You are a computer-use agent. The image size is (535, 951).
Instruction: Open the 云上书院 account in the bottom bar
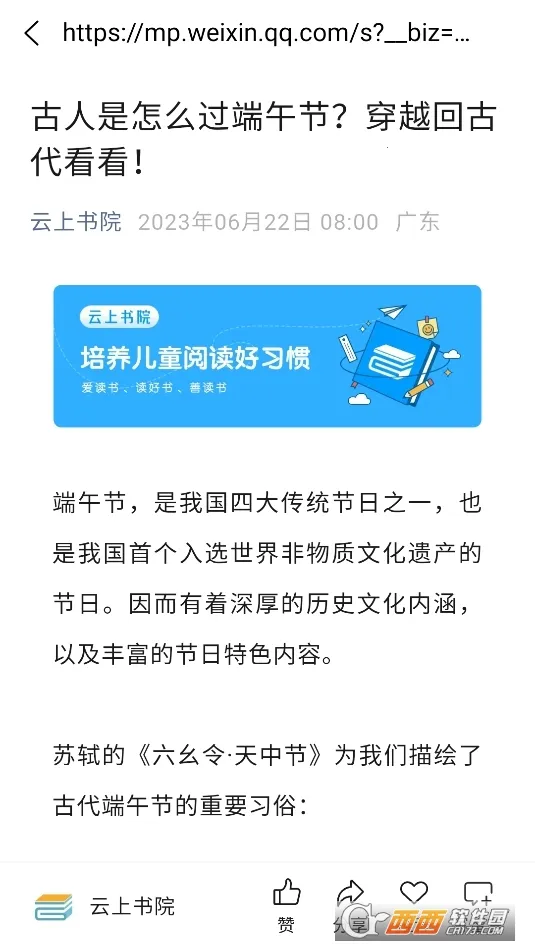point(104,907)
